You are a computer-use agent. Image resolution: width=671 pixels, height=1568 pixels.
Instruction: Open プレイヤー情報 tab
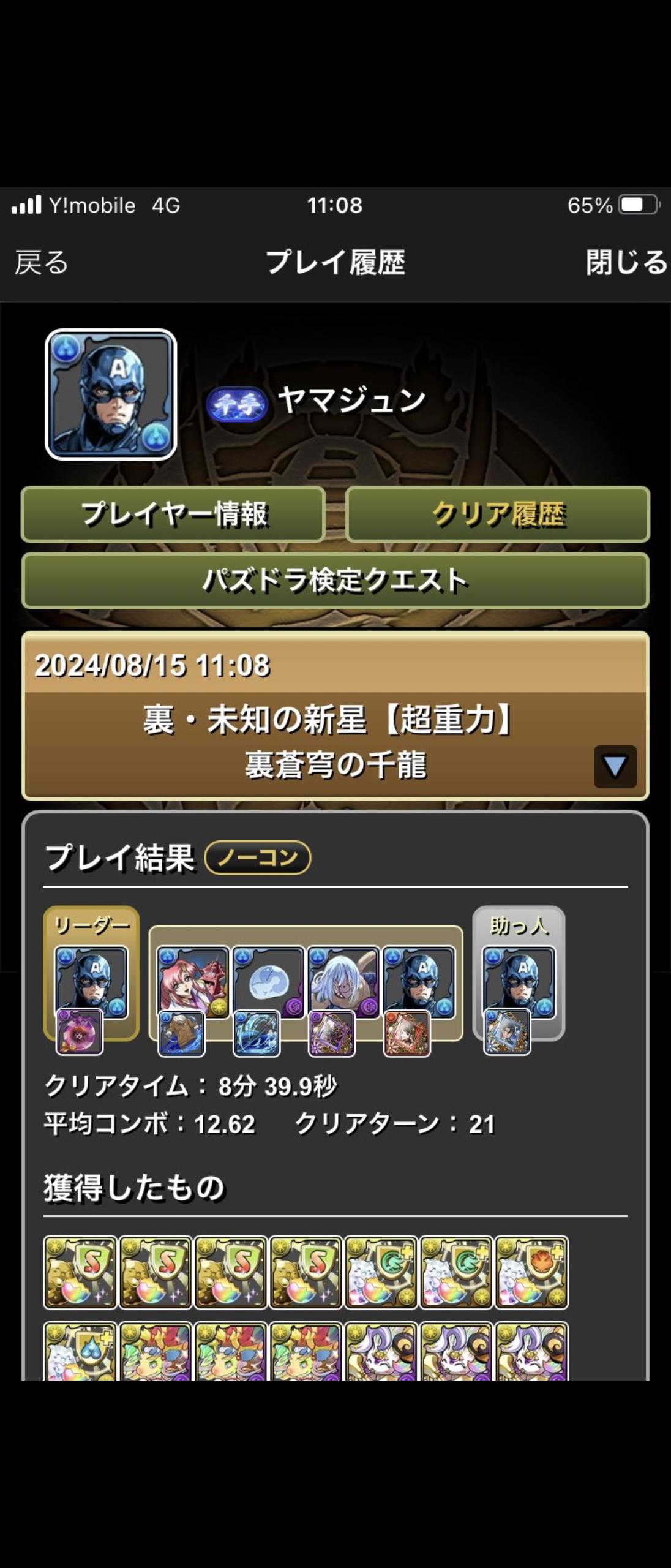tap(173, 514)
